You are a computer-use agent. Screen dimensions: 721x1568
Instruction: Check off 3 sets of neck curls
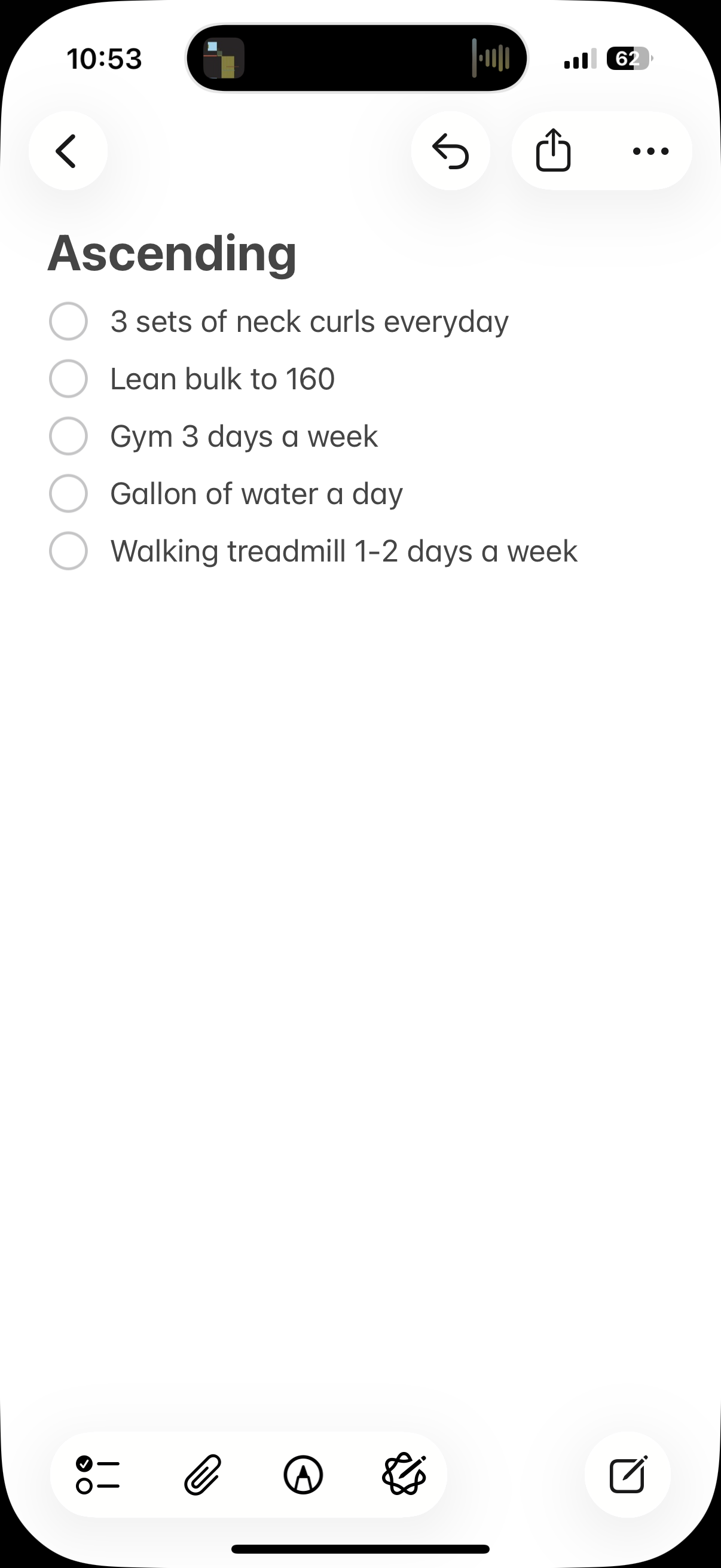tap(68, 321)
